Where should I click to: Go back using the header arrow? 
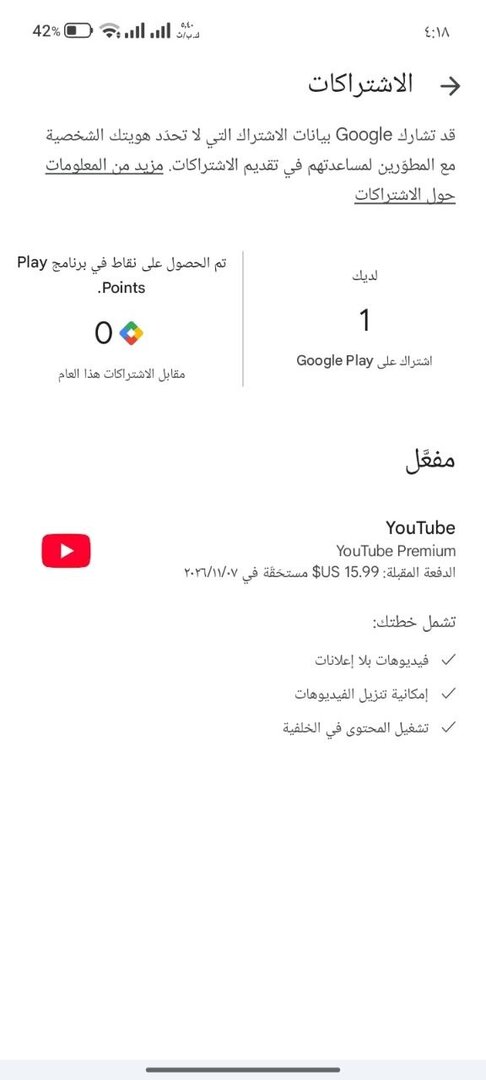pyautogui.click(x=450, y=86)
